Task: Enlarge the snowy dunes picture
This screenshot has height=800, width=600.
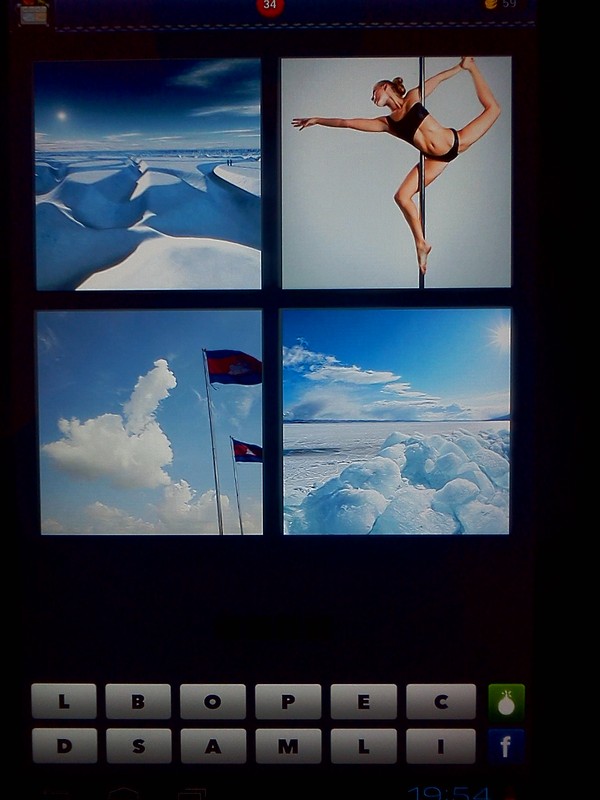Action: click(148, 174)
